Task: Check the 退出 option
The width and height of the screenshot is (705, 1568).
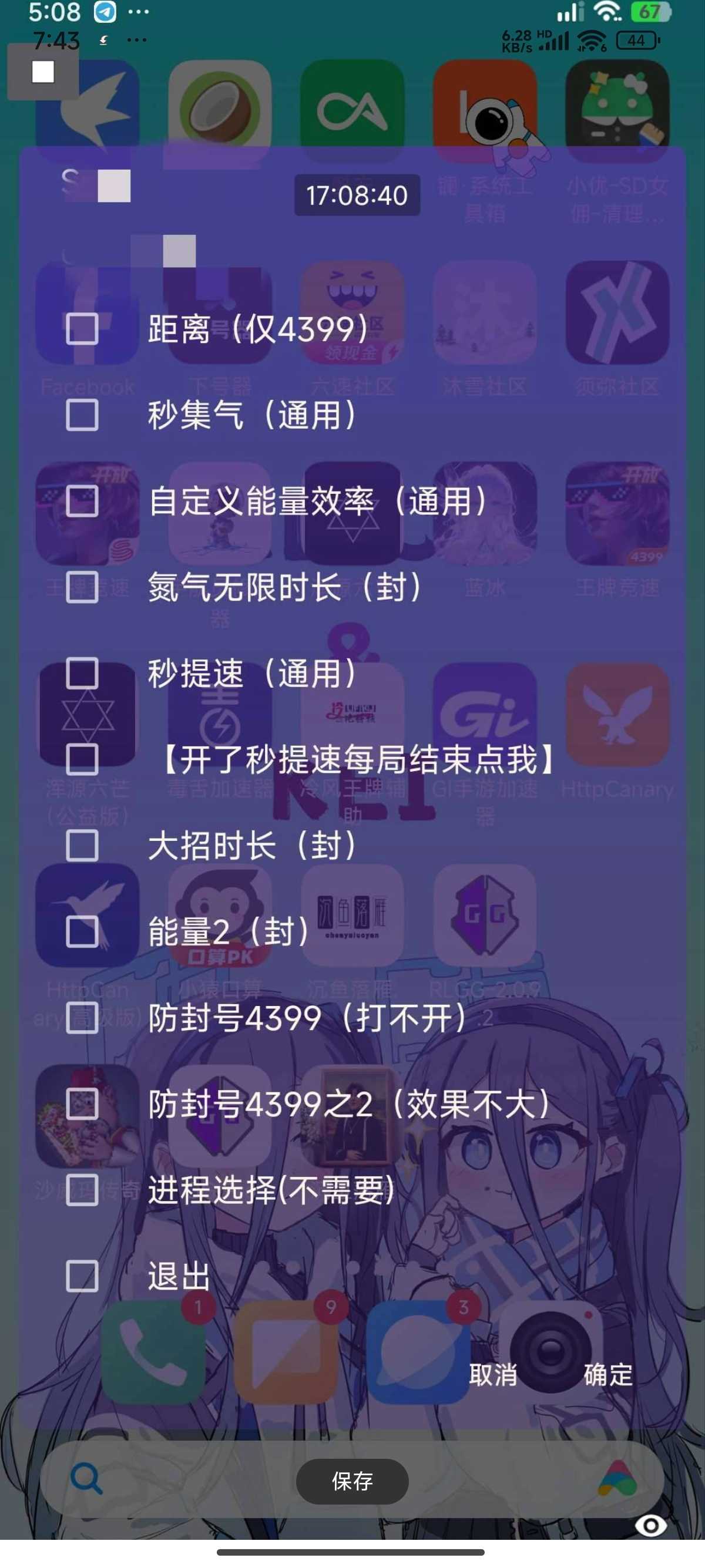Action: point(82,1276)
